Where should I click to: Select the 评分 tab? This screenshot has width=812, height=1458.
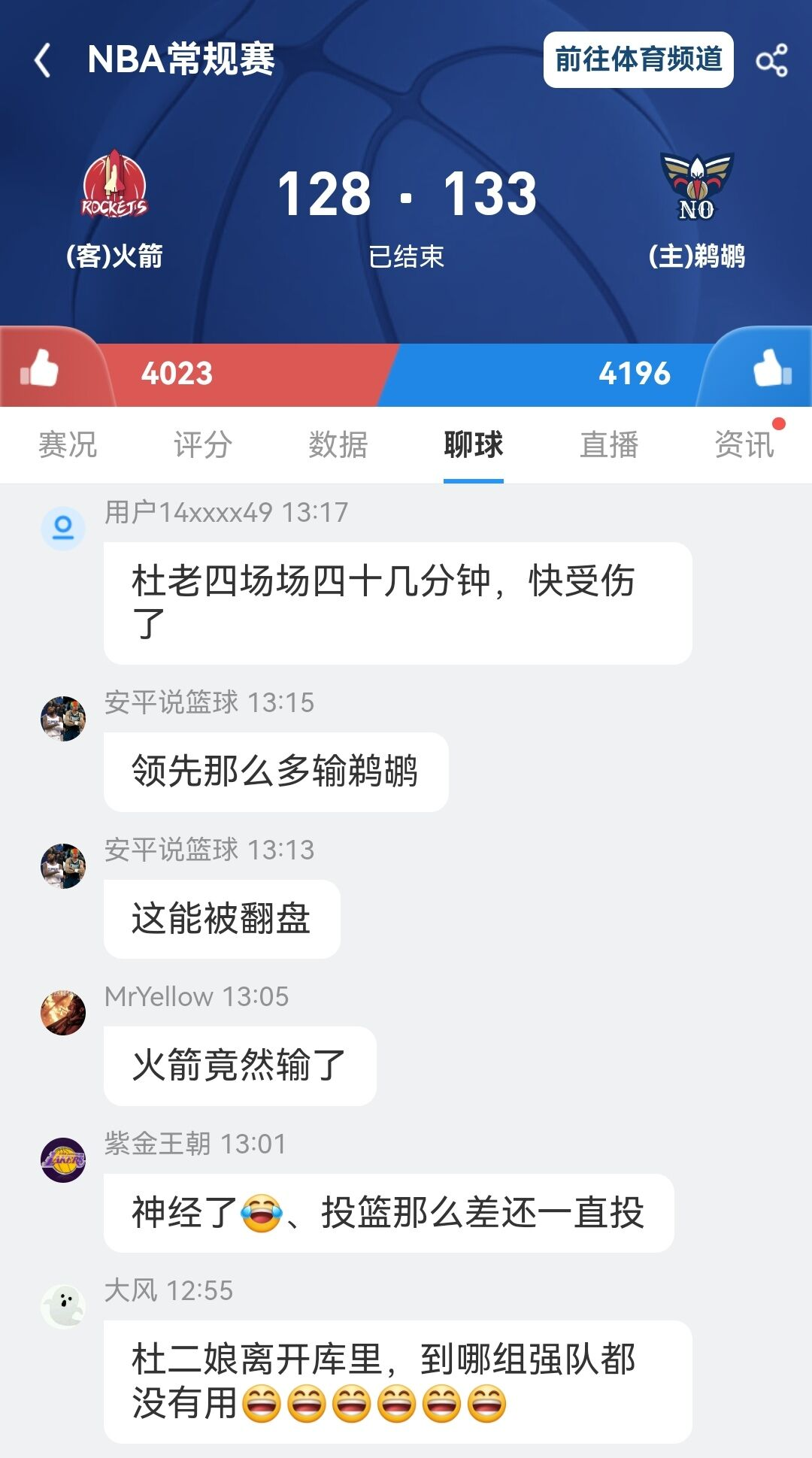point(201,445)
